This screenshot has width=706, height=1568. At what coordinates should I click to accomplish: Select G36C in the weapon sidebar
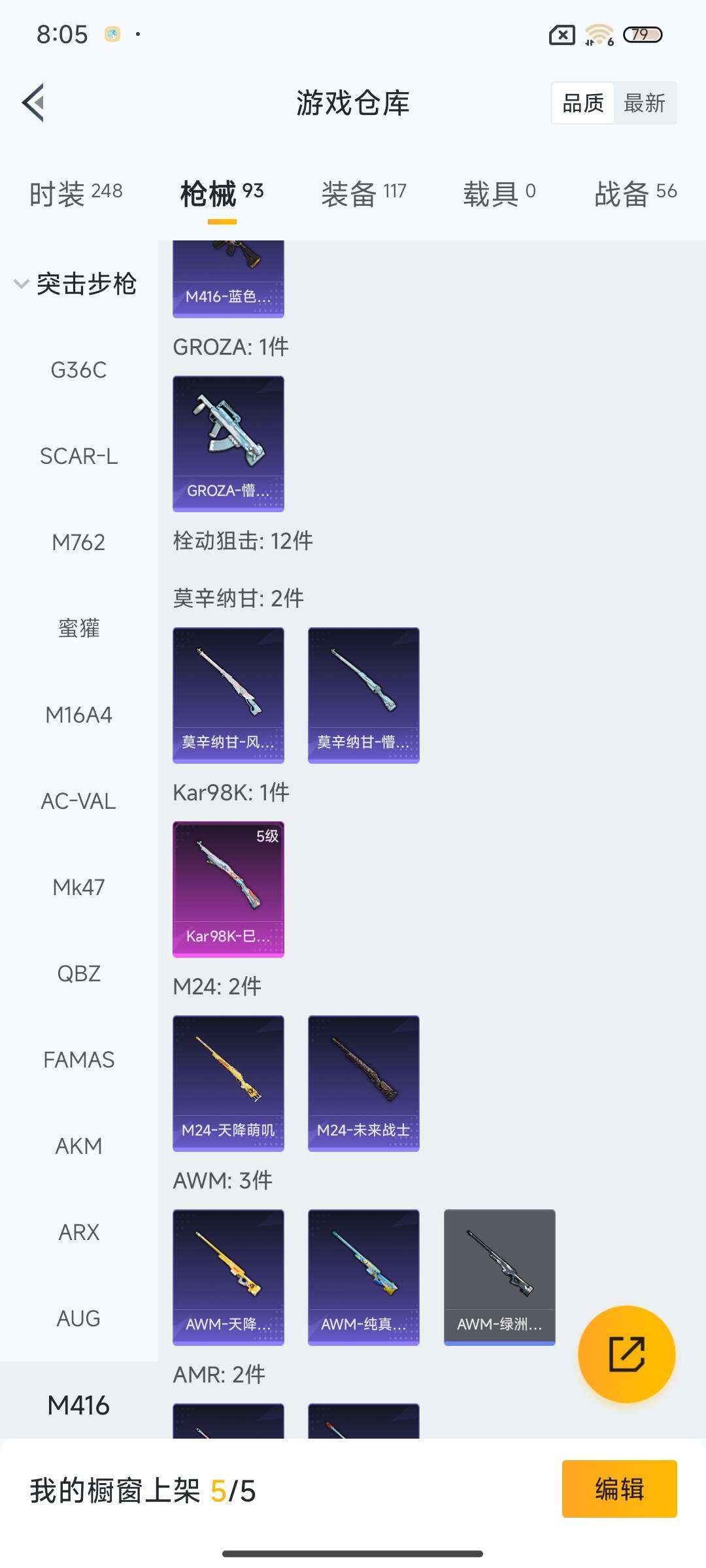click(x=78, y=370)
